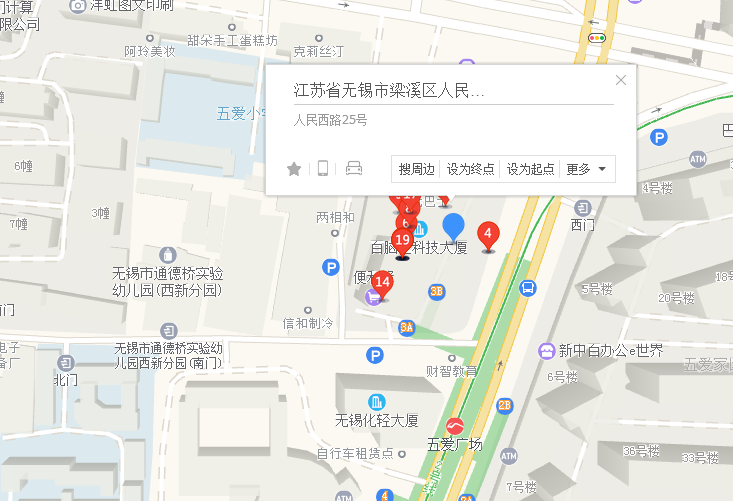Send this location to phone

click(x=323, y=169)
